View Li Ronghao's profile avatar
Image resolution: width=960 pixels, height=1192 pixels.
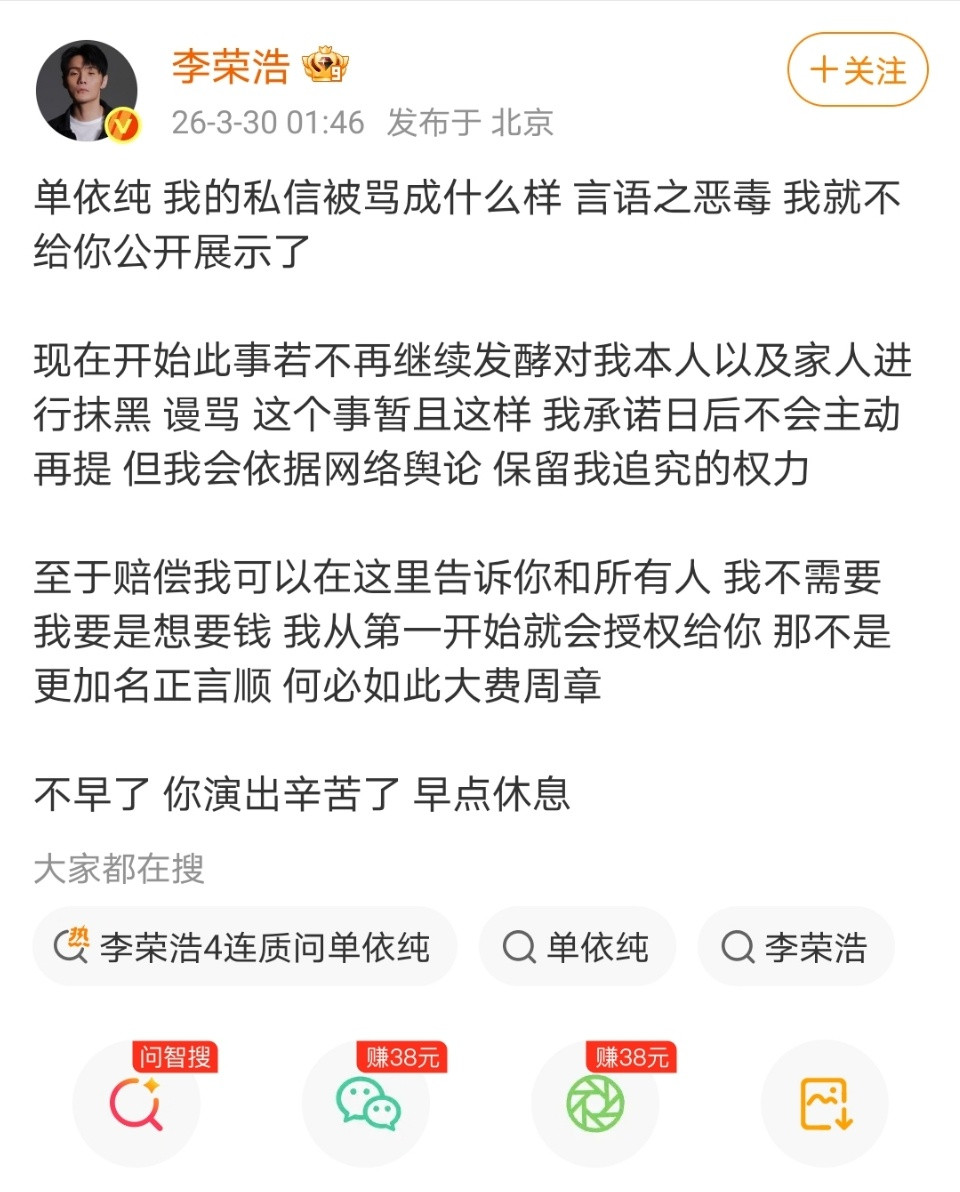pyautogui.click(x=85, y=88)
